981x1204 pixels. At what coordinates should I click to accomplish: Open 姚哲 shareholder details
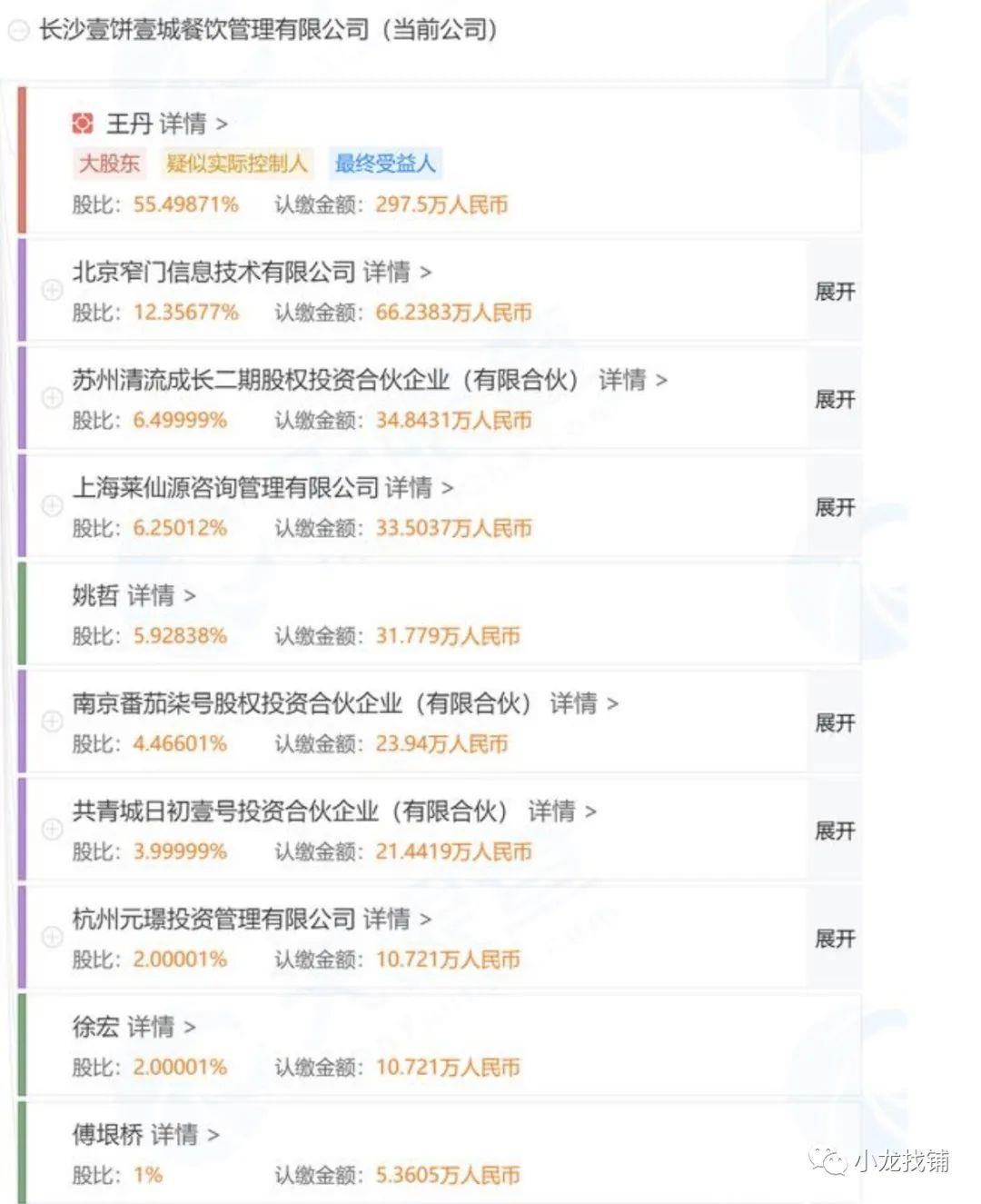pyautogui.click(x=161, y=596)
